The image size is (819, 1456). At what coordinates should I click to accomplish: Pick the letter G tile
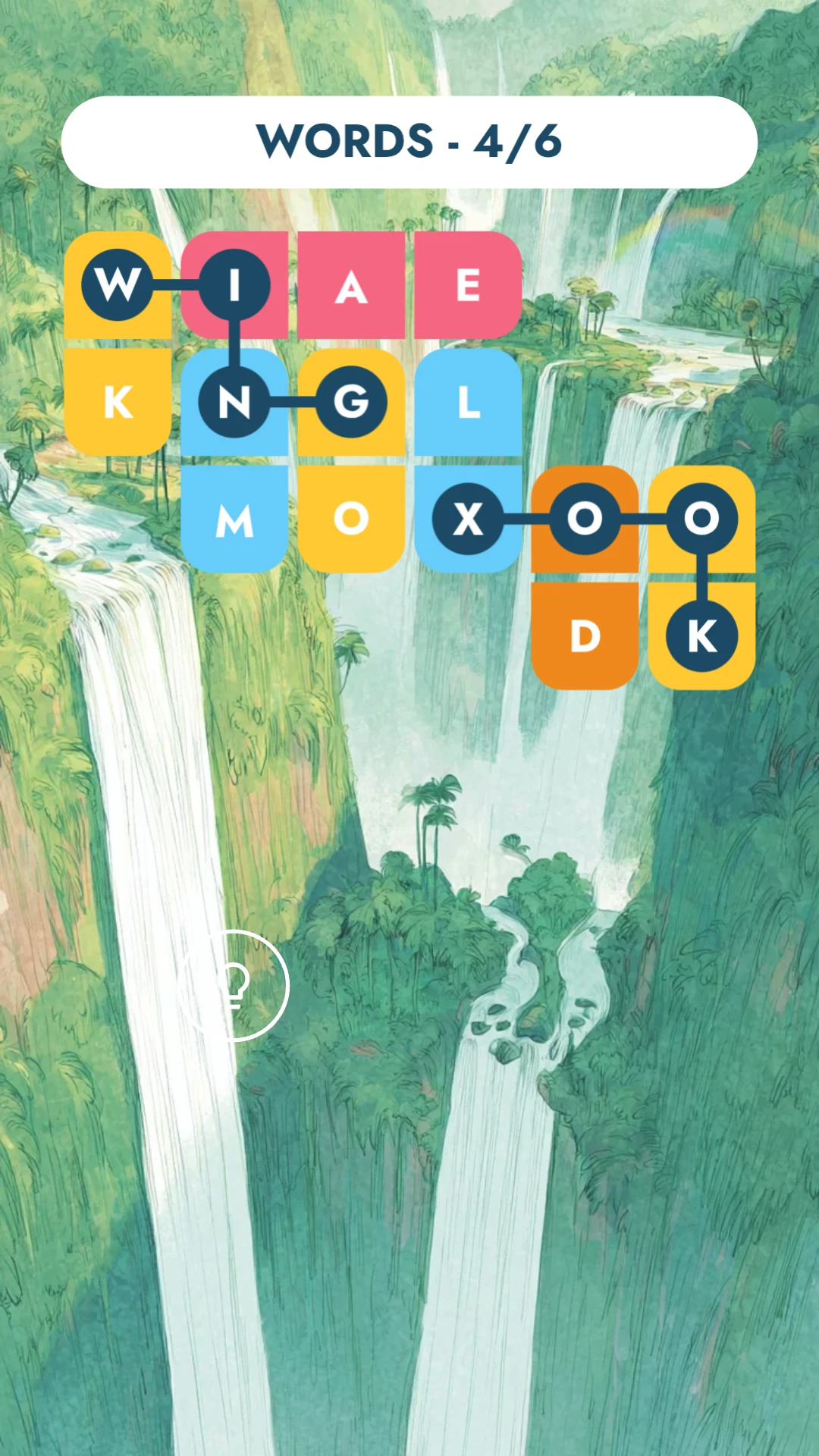351,402
